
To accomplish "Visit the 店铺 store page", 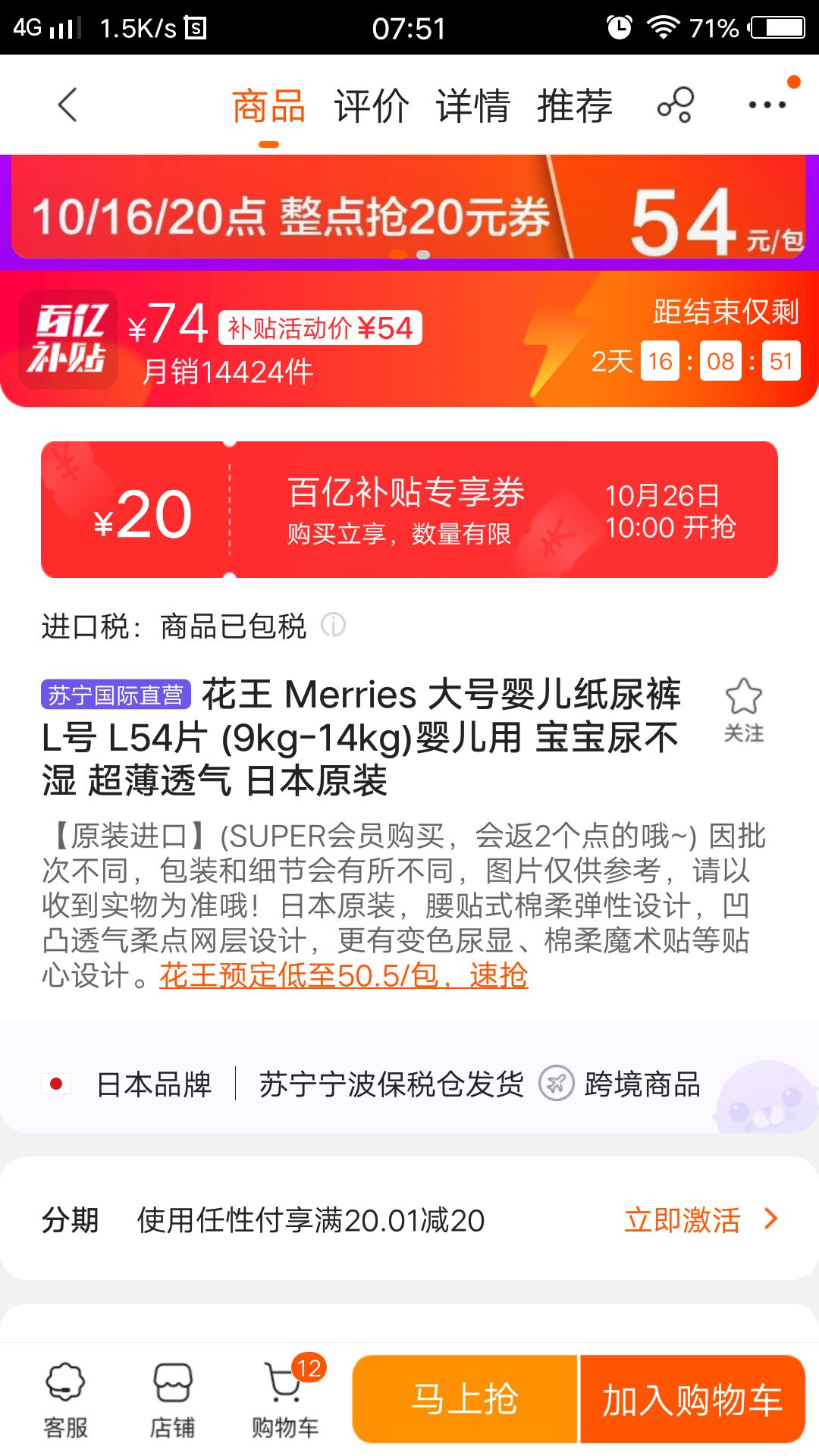I will (x=172, y=1400).
